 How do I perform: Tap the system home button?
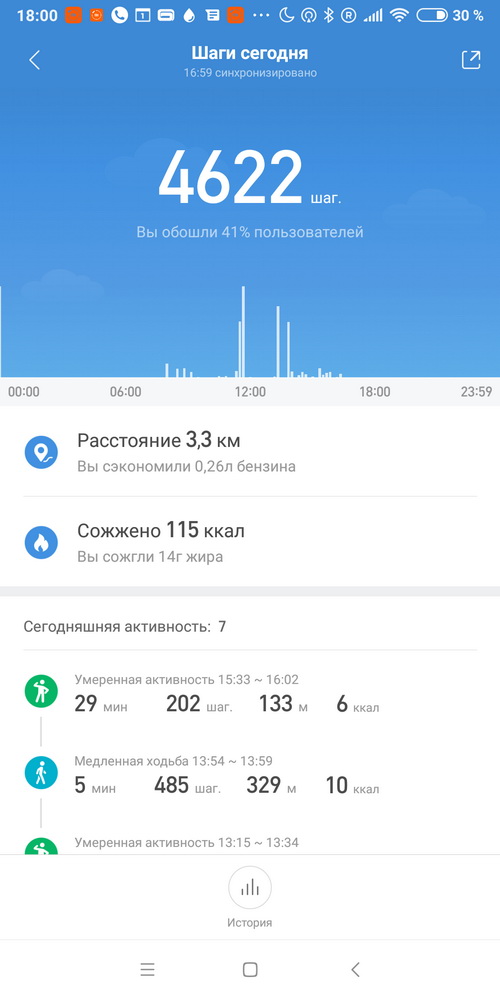click(x=250, y=970)
